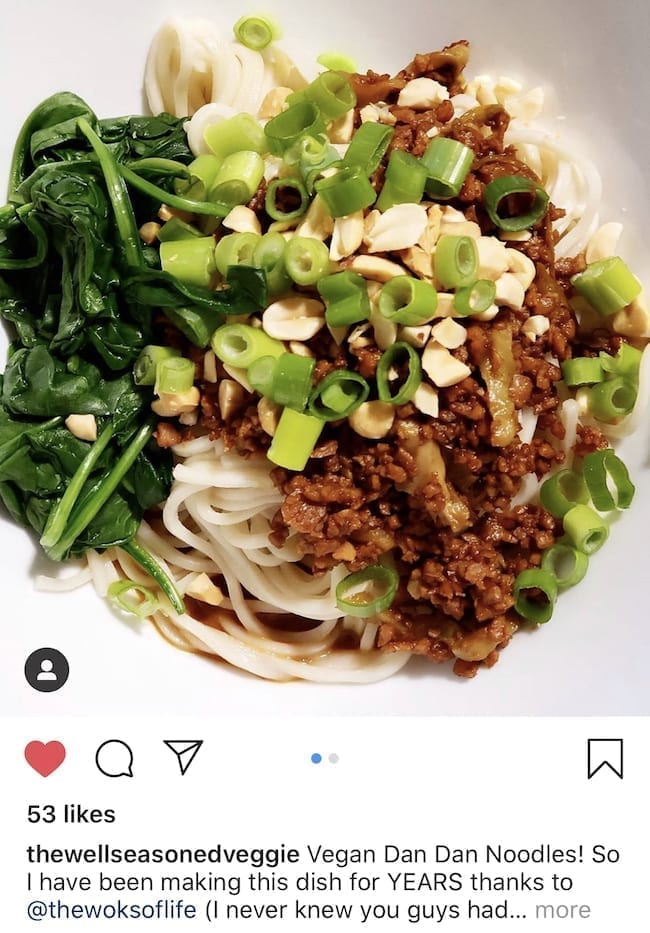The width and height of the screenshot is (650, 933).
Task: View the 53 likes list
Action: click(x=71, y=814)
